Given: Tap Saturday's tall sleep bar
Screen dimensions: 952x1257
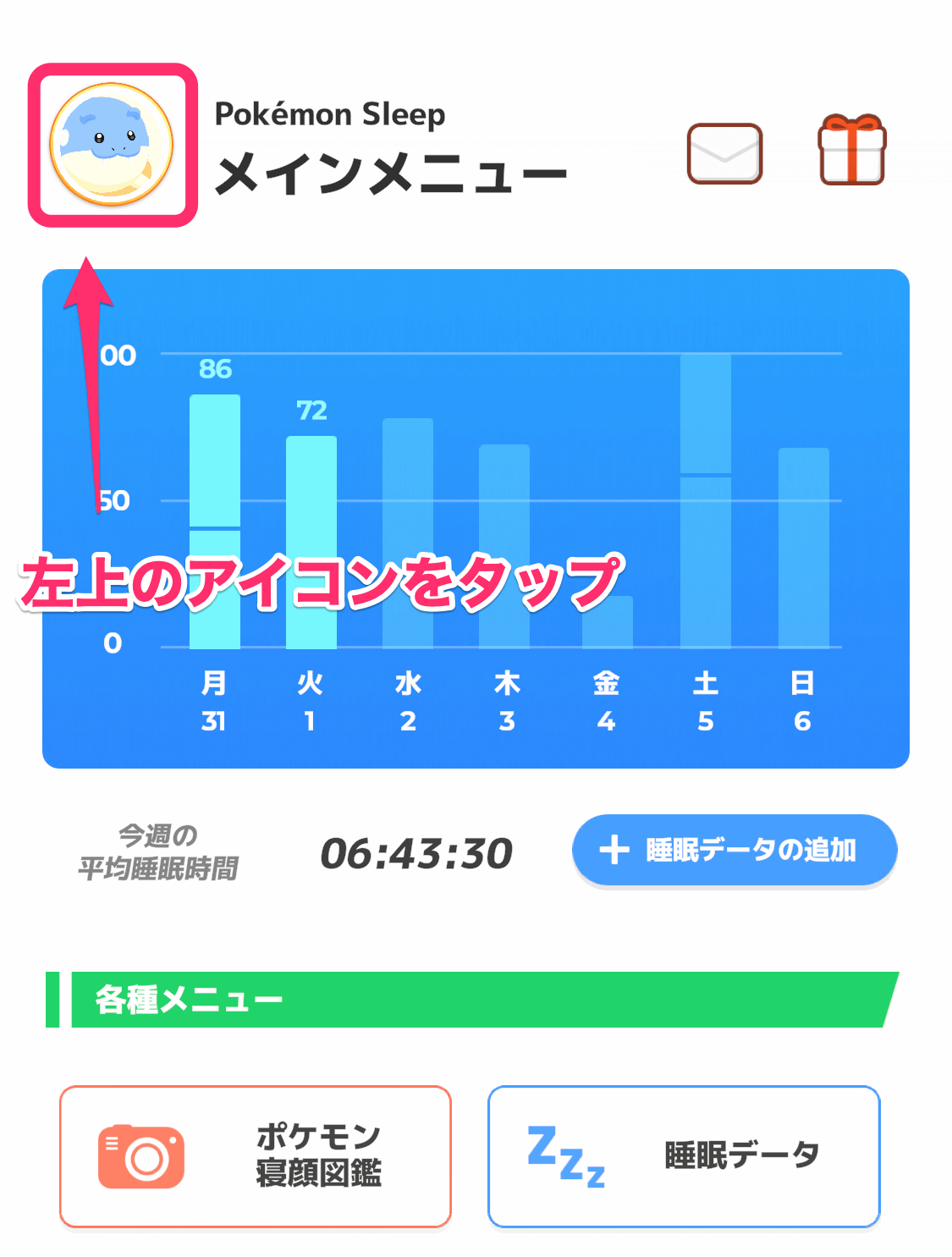Looking at the screenshot, I should [707, 491].
